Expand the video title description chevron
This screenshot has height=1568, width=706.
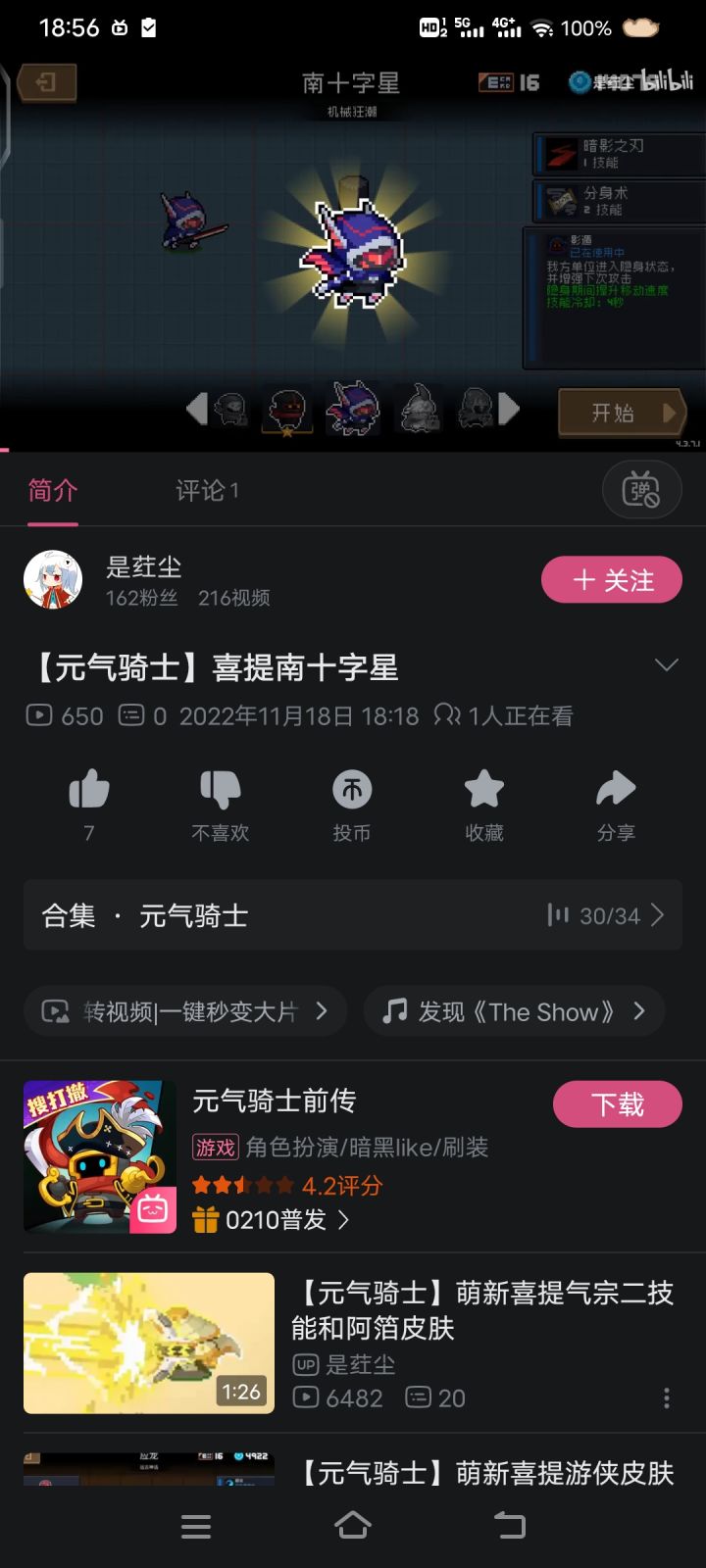coord(667,666)
